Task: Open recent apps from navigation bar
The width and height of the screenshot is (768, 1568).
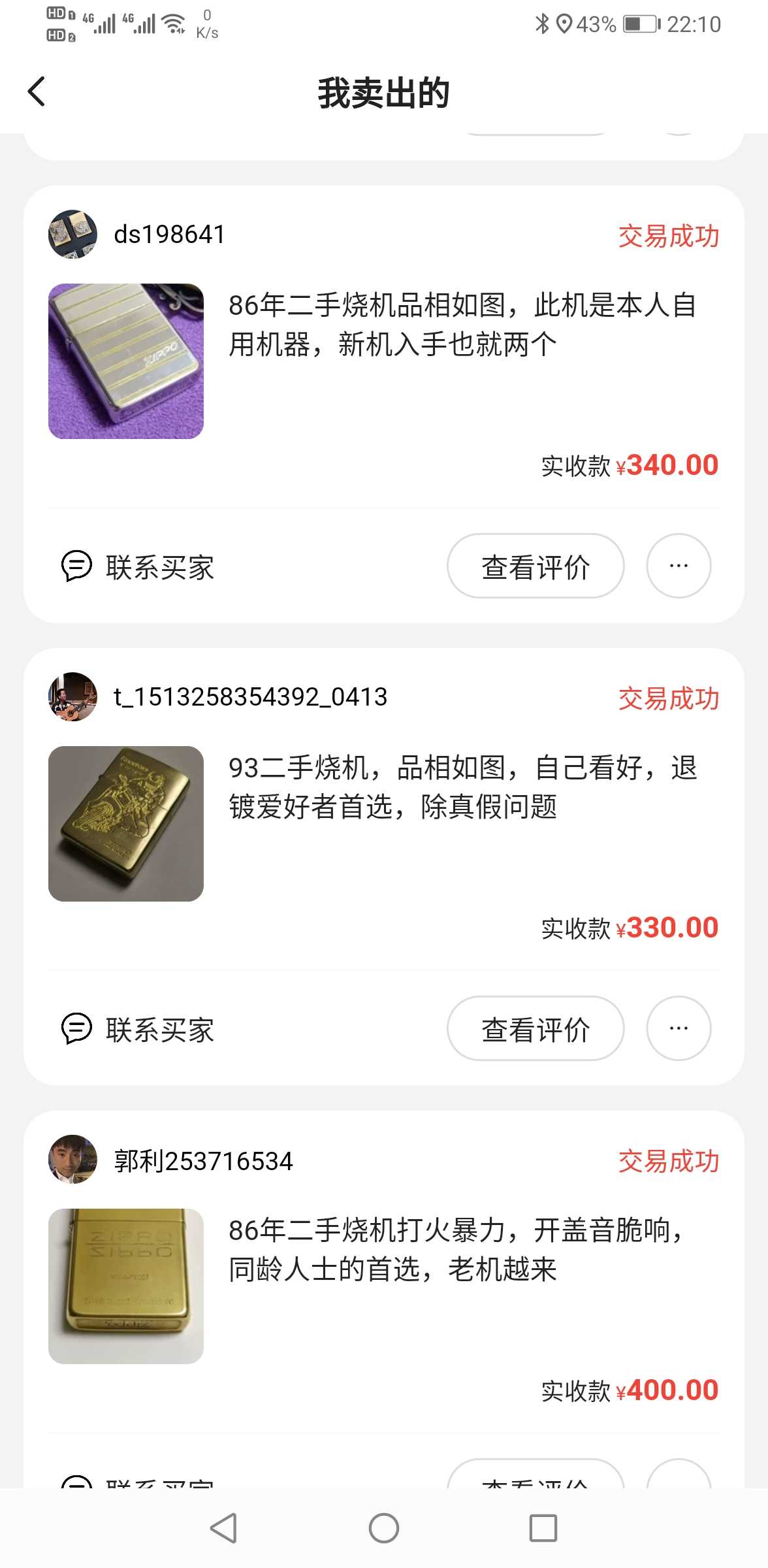Action: (x=543, y=1528)
